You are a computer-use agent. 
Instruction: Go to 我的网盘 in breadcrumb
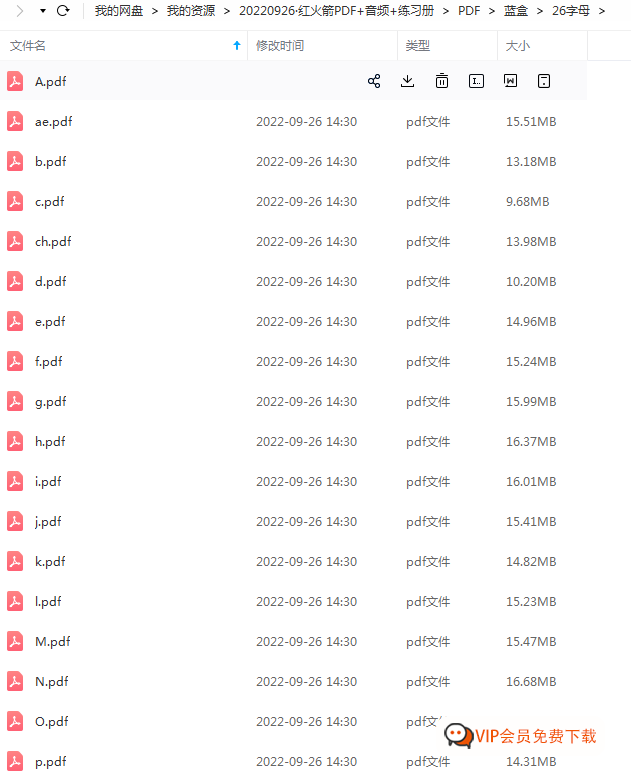tap(119, 11)
